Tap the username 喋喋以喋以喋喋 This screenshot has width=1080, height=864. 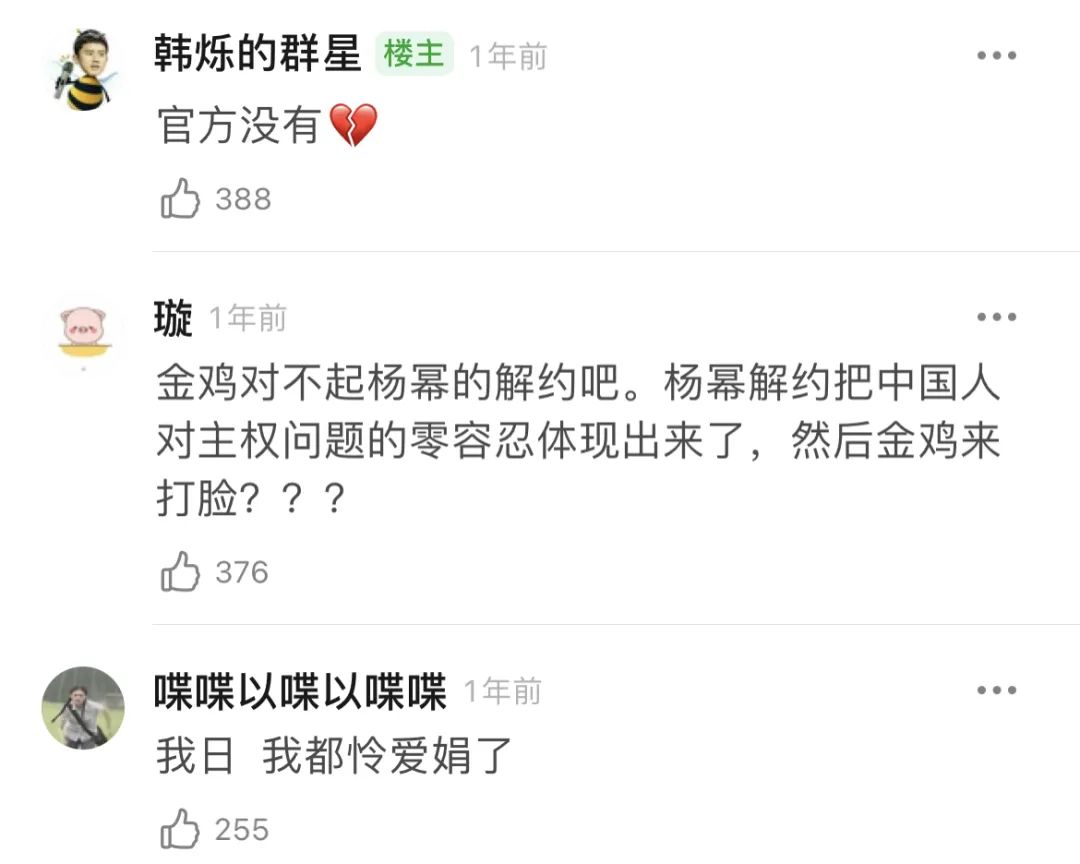[x=300, y=691]
